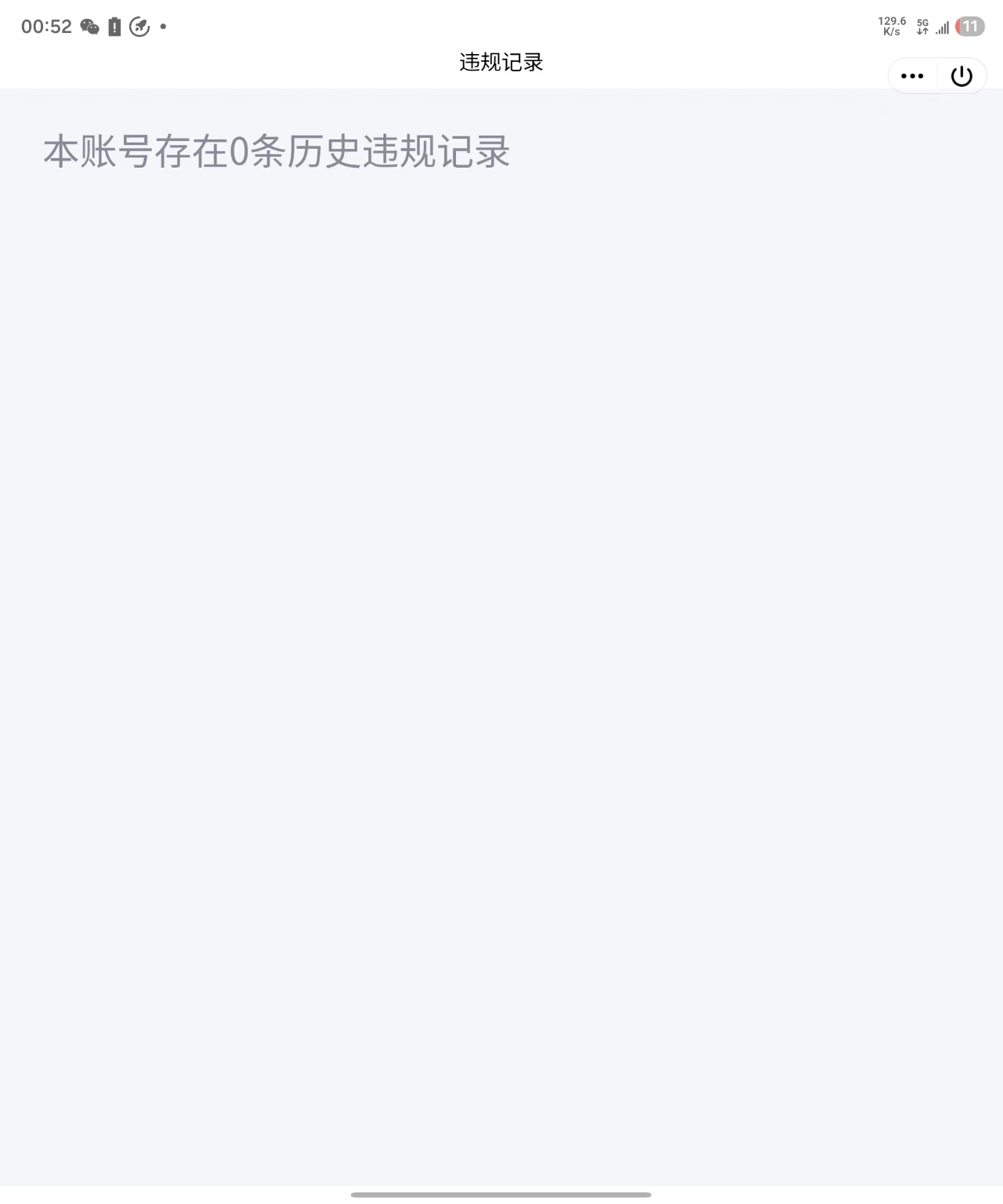
Task: Tap the signal strength bars icon
Action: click(x=942, y=25)
